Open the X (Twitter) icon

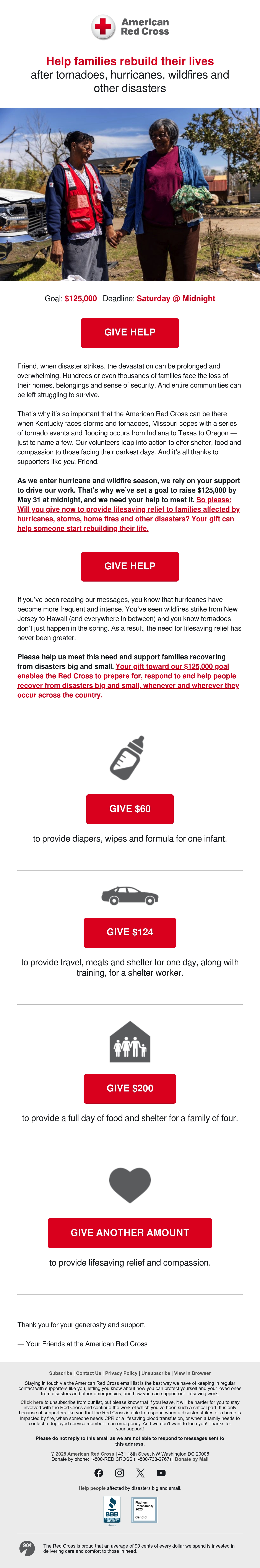click(x=140, y=1473)
